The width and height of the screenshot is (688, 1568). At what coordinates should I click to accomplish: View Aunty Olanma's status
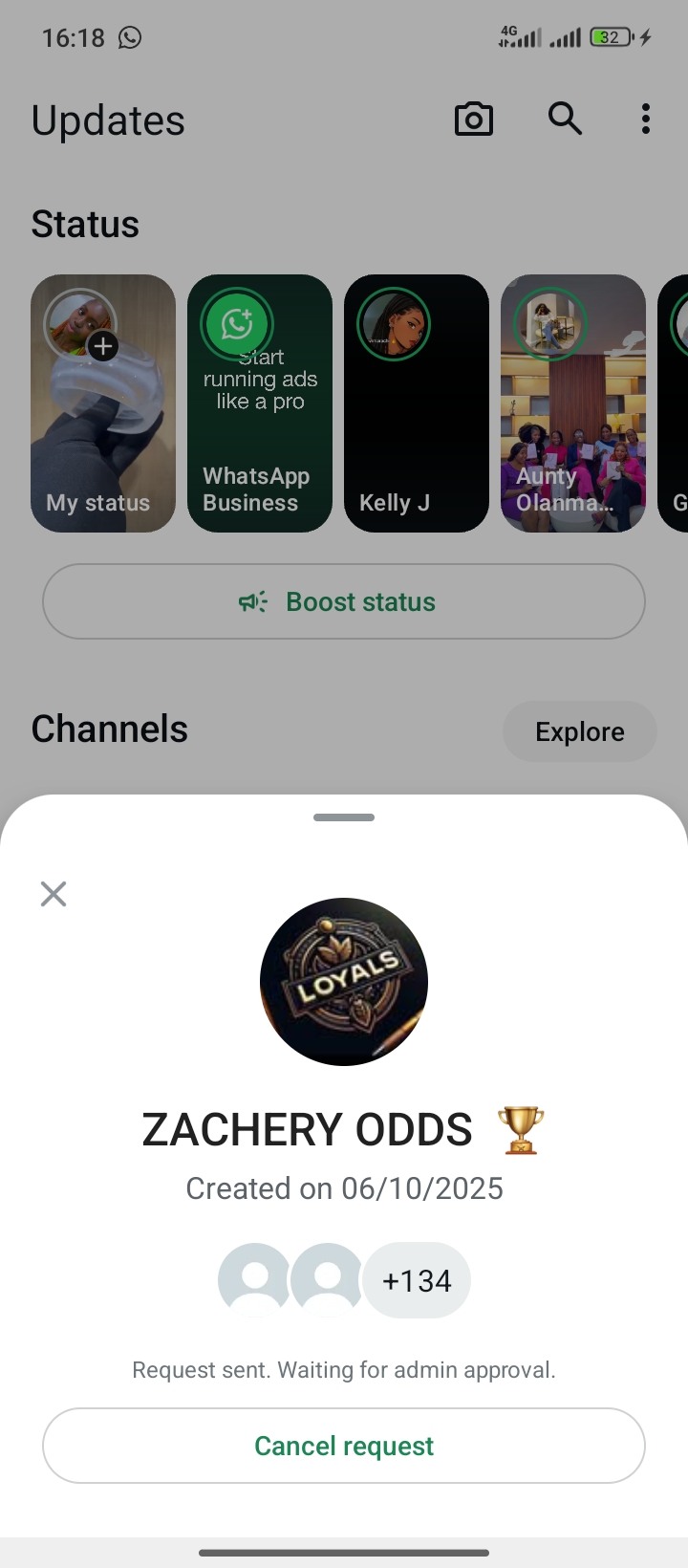tap(573, 403)
